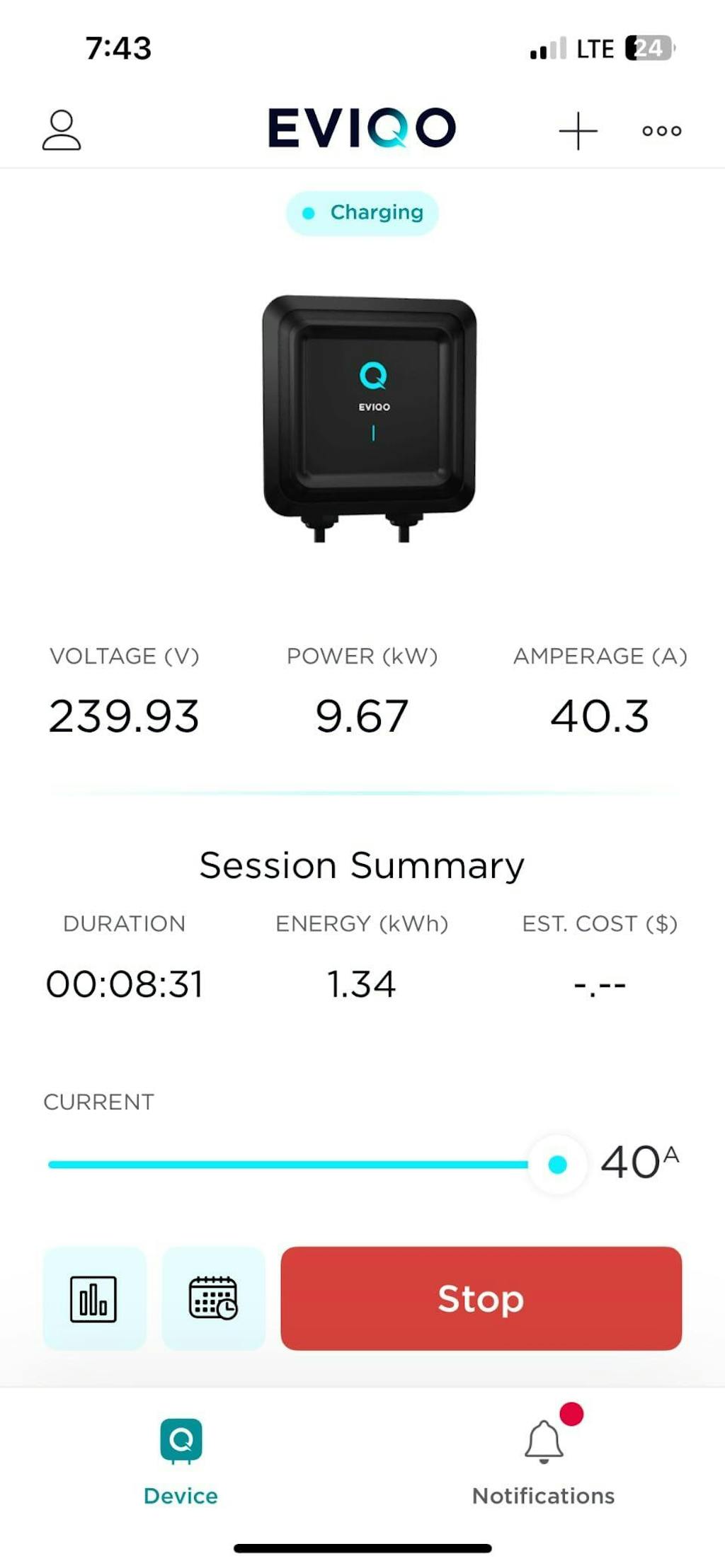Open the charging schedule calendar button

(x=213, y=1299)
